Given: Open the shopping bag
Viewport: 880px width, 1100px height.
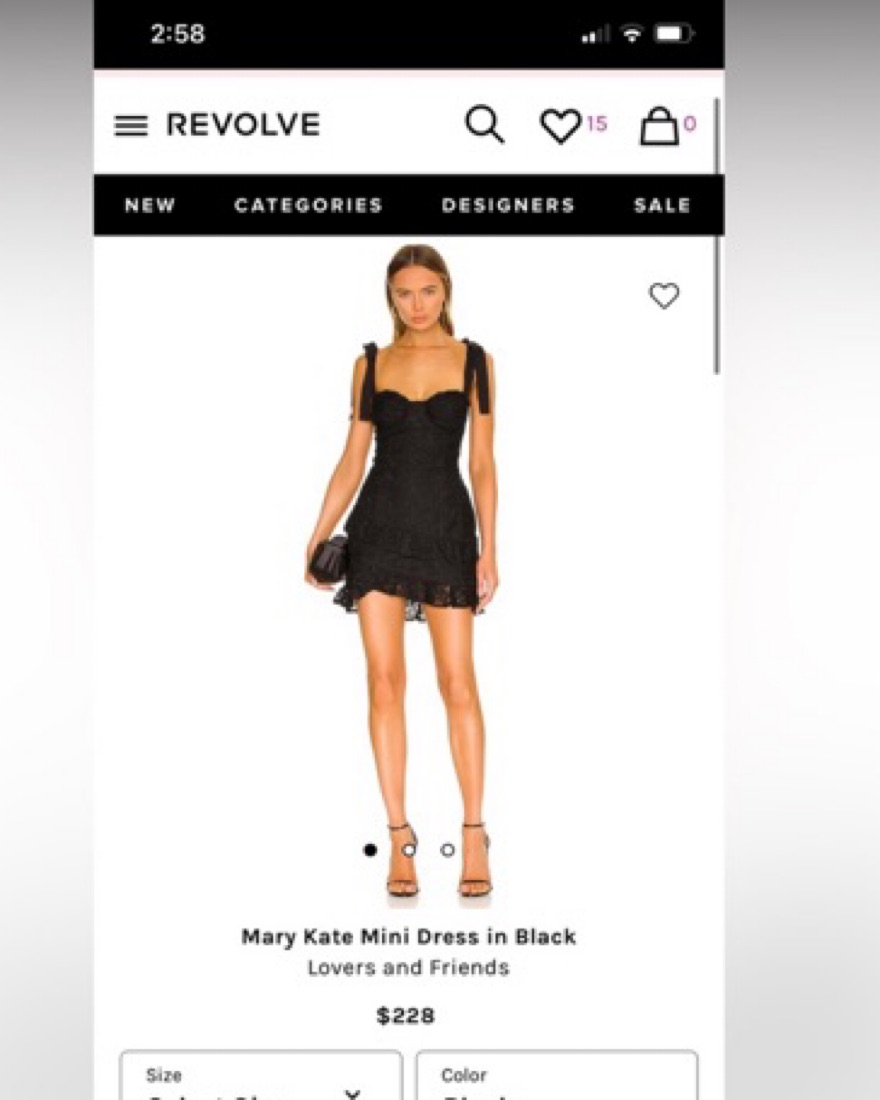Looking at the screenshot, I should pos(659,127).
